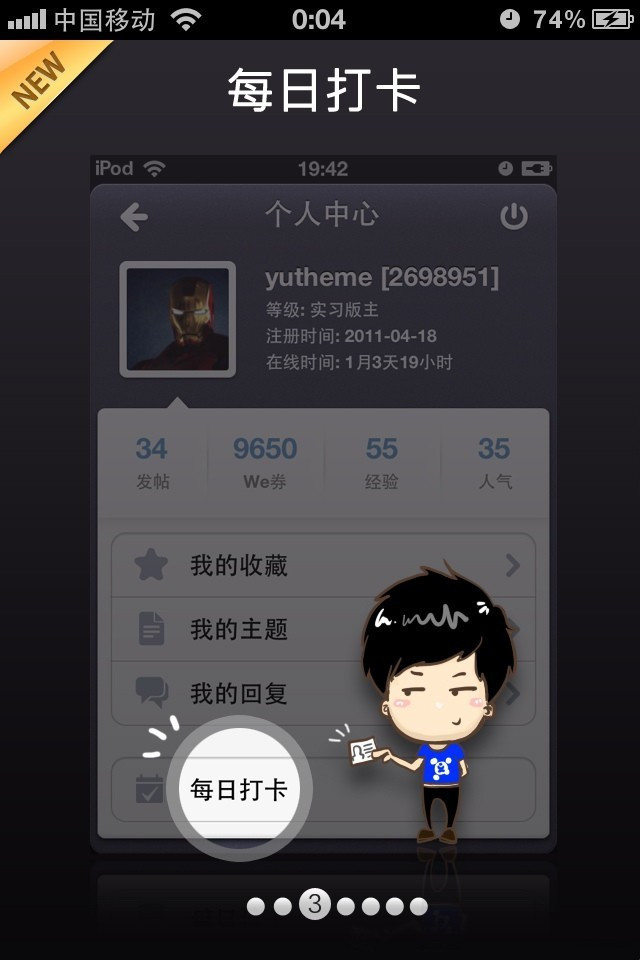
Task: Tap the first page indicator dot
Action: click(x=256, y=906)
